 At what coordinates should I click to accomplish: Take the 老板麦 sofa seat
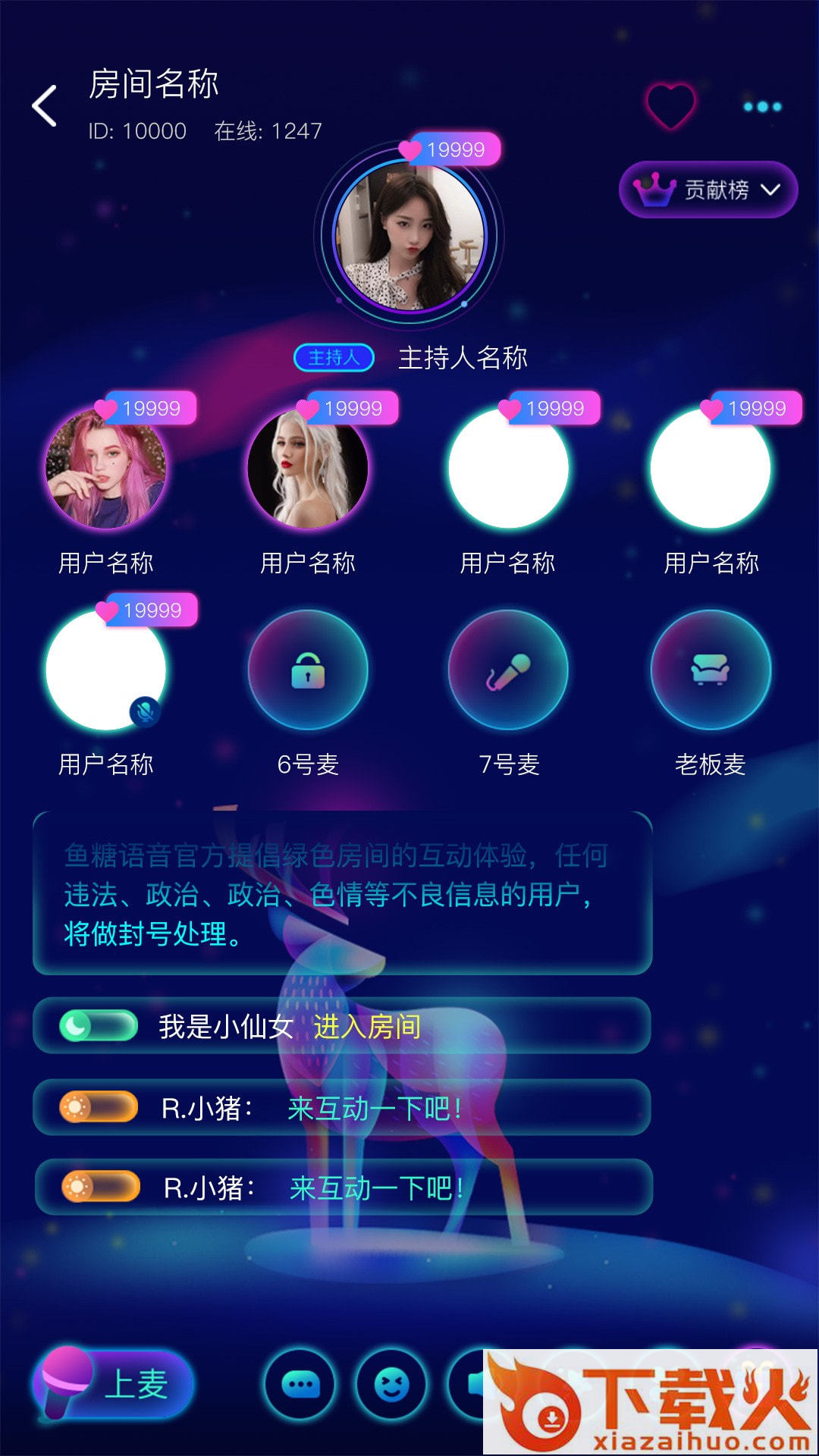[711, 670]
